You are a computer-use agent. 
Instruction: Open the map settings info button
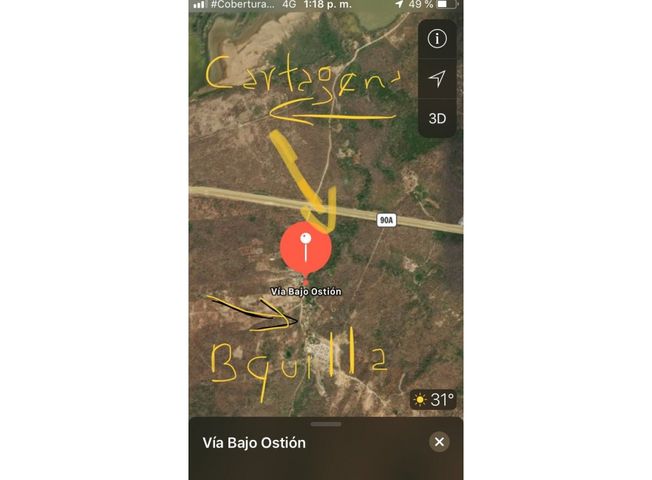point(436,40)
